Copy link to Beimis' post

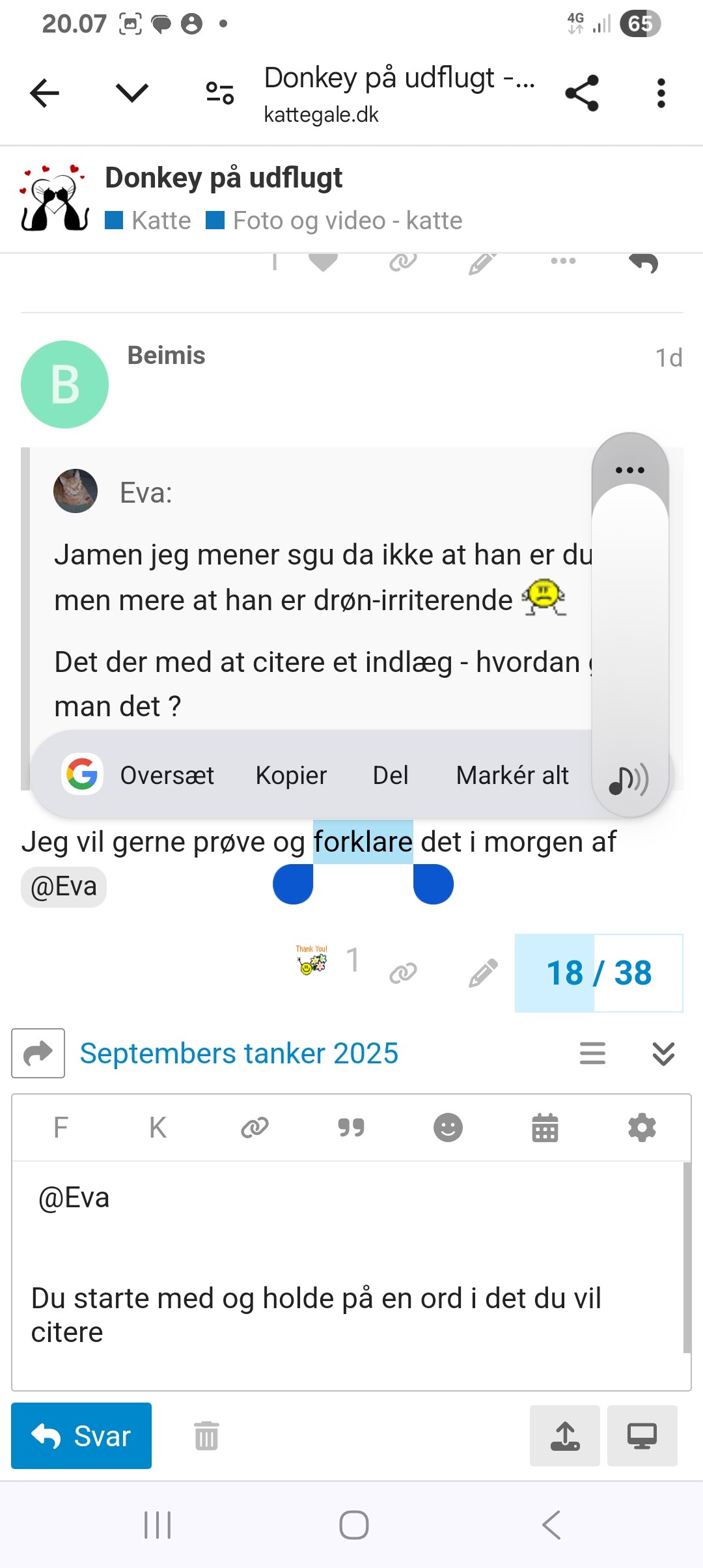point(403,973)
